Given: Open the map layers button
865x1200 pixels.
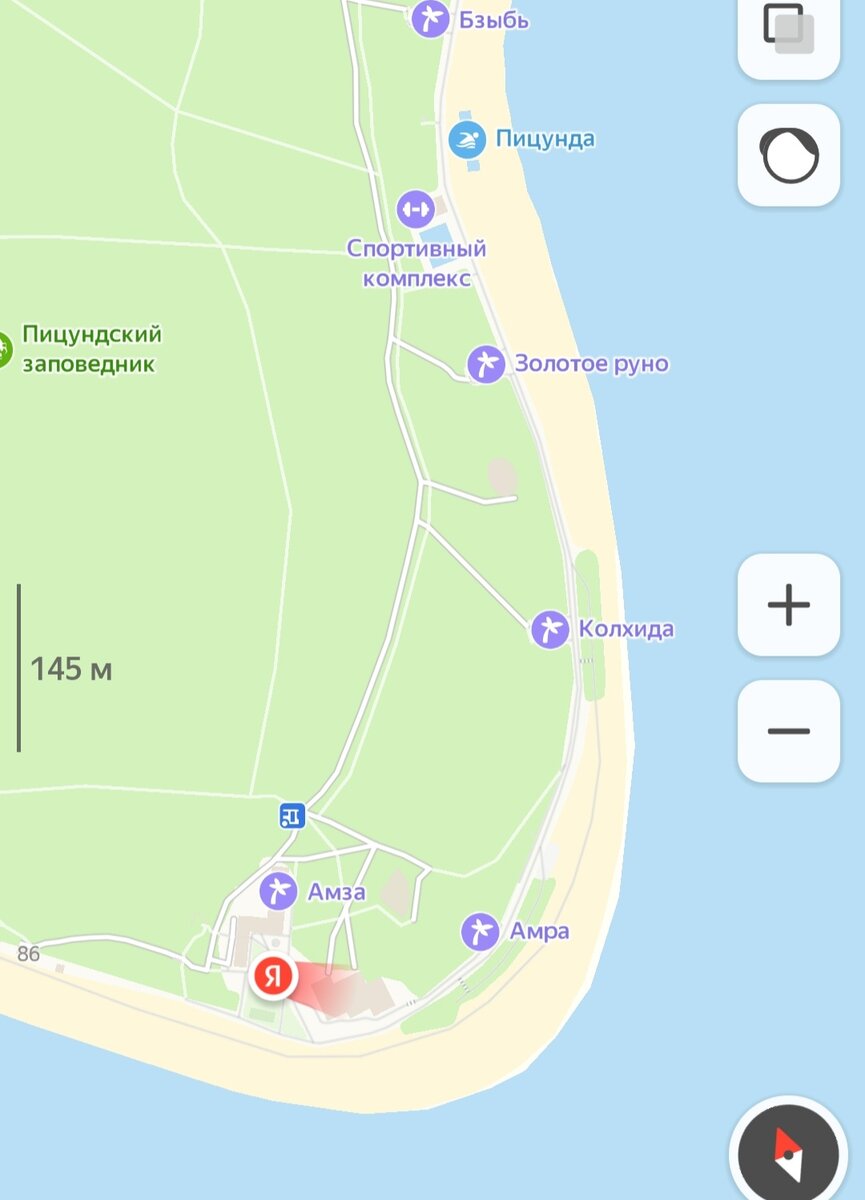Looking at the screenshot, I should tap(788, 30).
